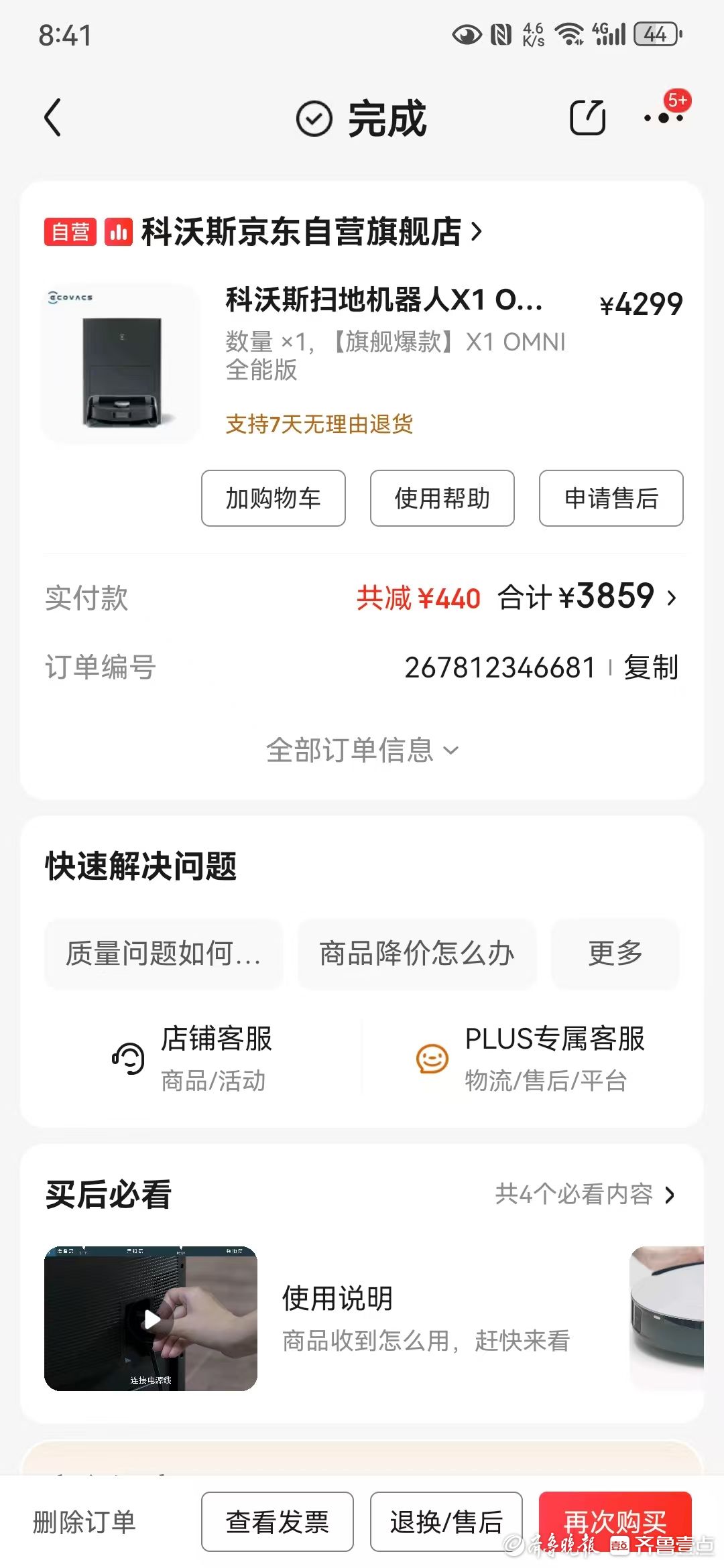Open 使用帮助 for this product
Image resolution: width=724 pixels, height=1568 pixels.
point(442,498)
